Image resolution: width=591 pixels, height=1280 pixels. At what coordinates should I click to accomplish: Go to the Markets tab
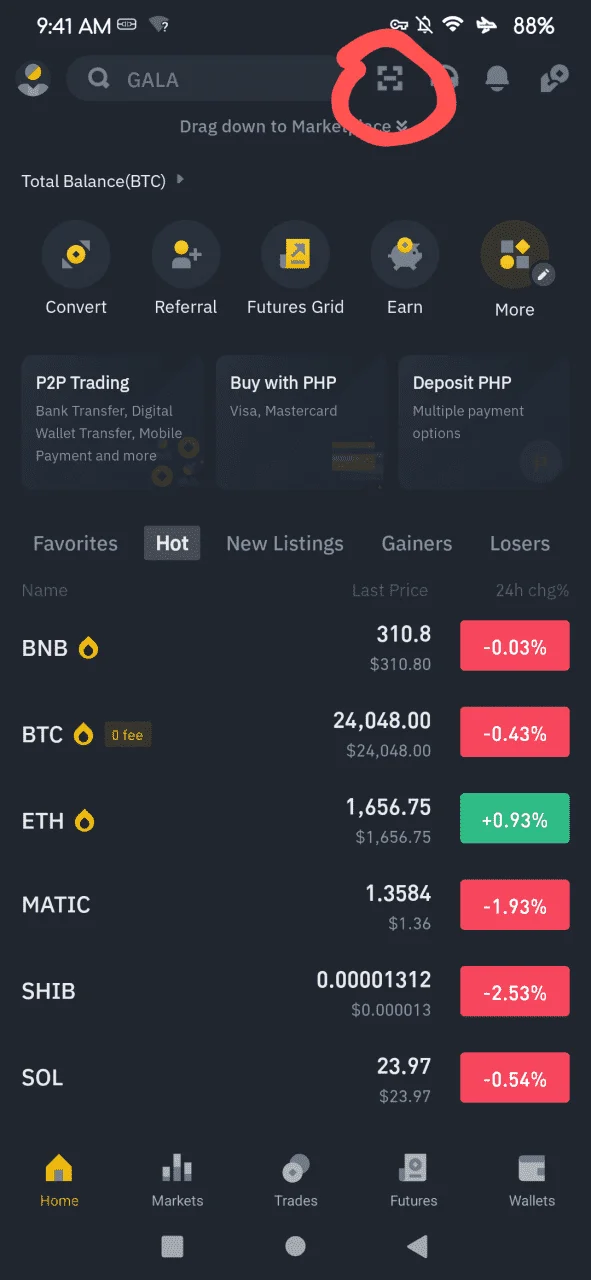[x=177, y=1180]
